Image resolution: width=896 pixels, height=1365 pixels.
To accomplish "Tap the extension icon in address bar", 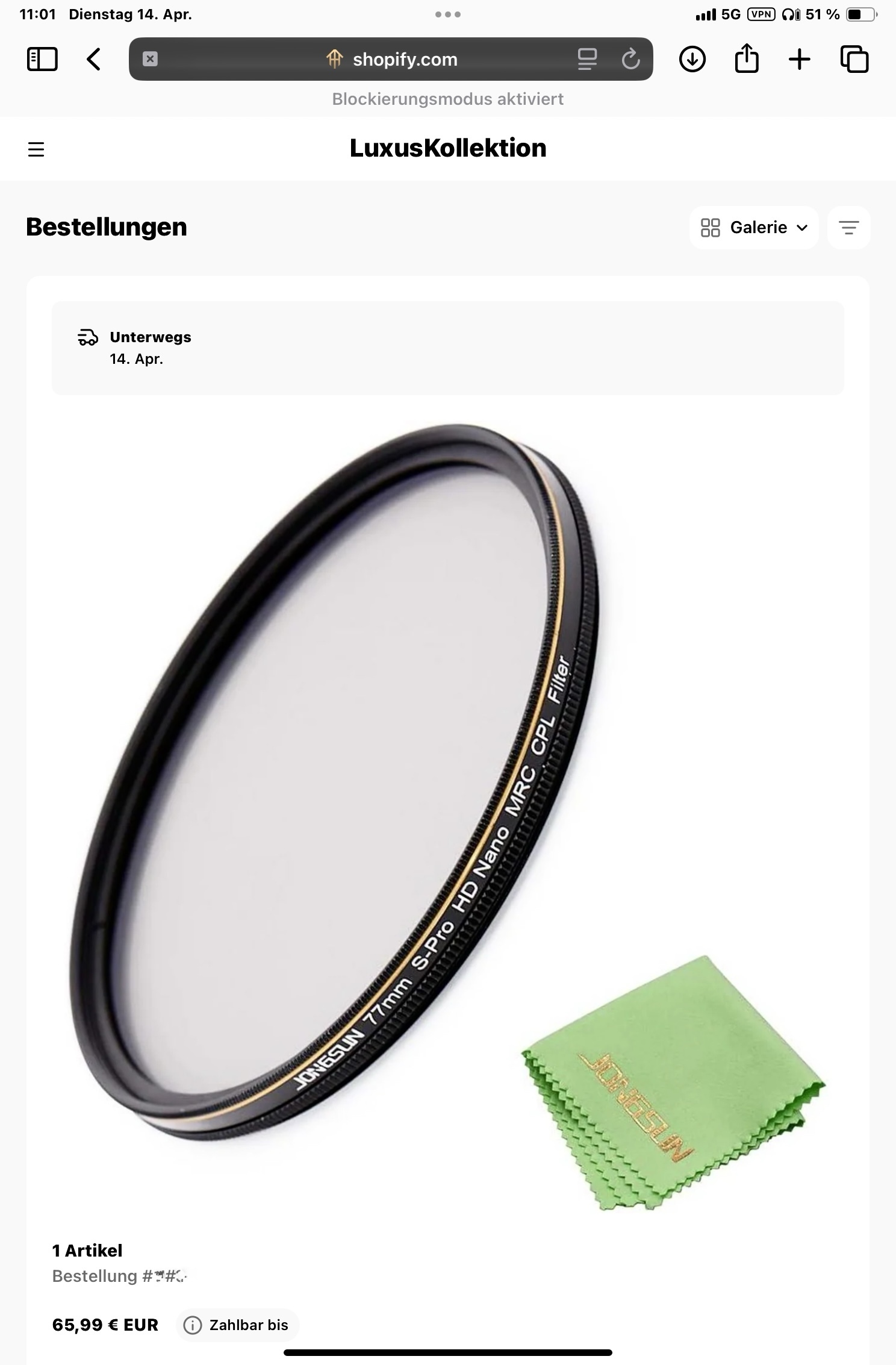I will (150, 60).
